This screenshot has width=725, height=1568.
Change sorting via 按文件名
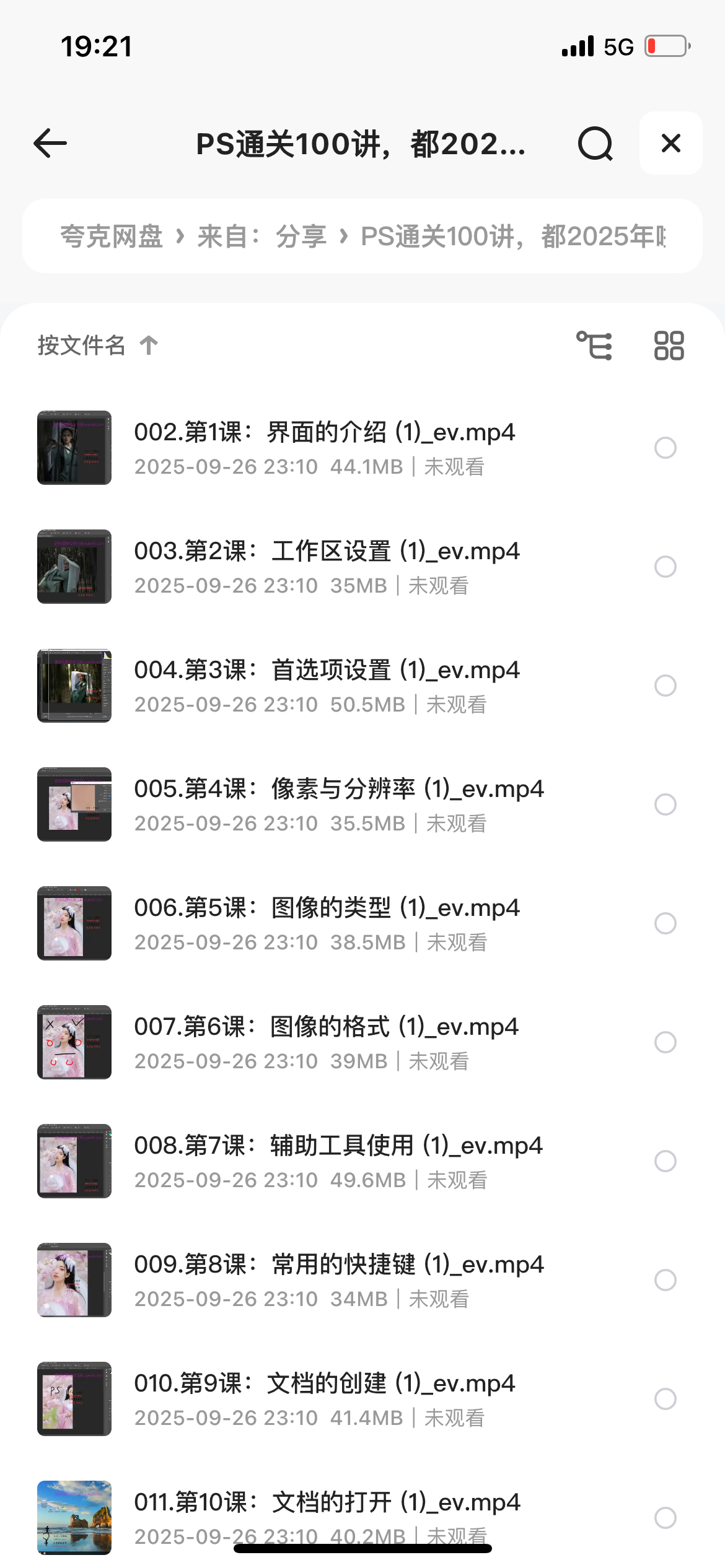click(97, 346)
